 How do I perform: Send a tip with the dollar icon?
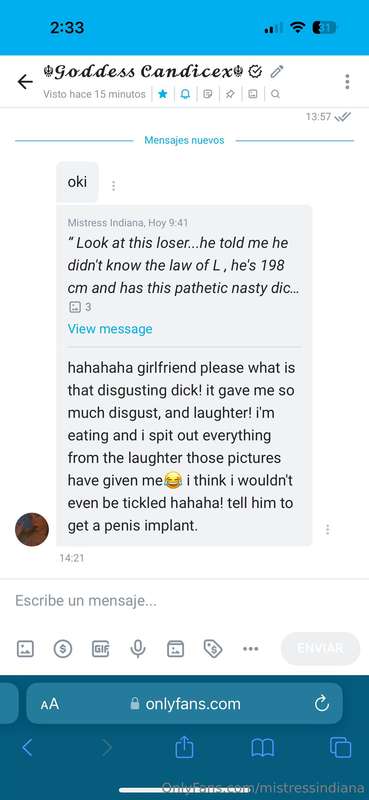point(63,648)
